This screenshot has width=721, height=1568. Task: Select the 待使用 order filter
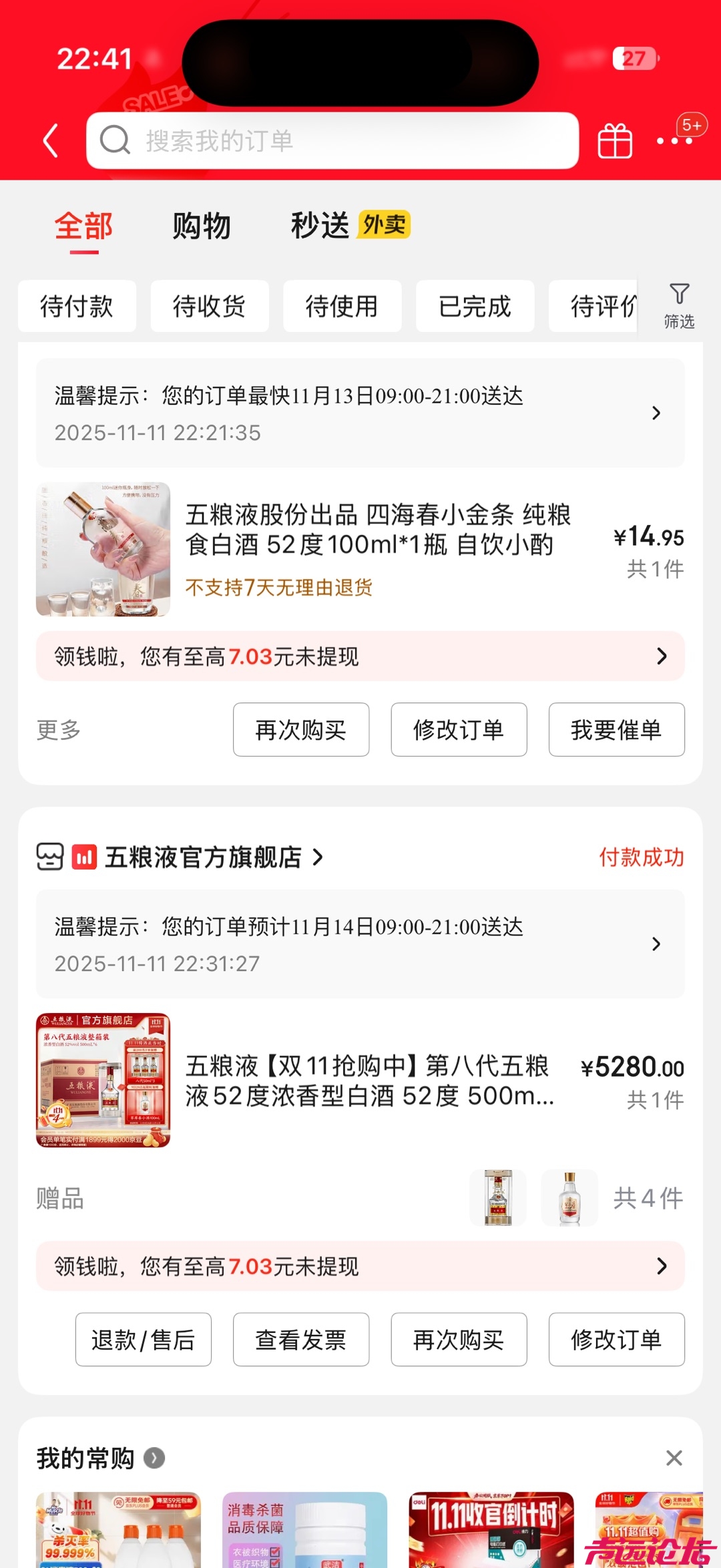(342, 307)
